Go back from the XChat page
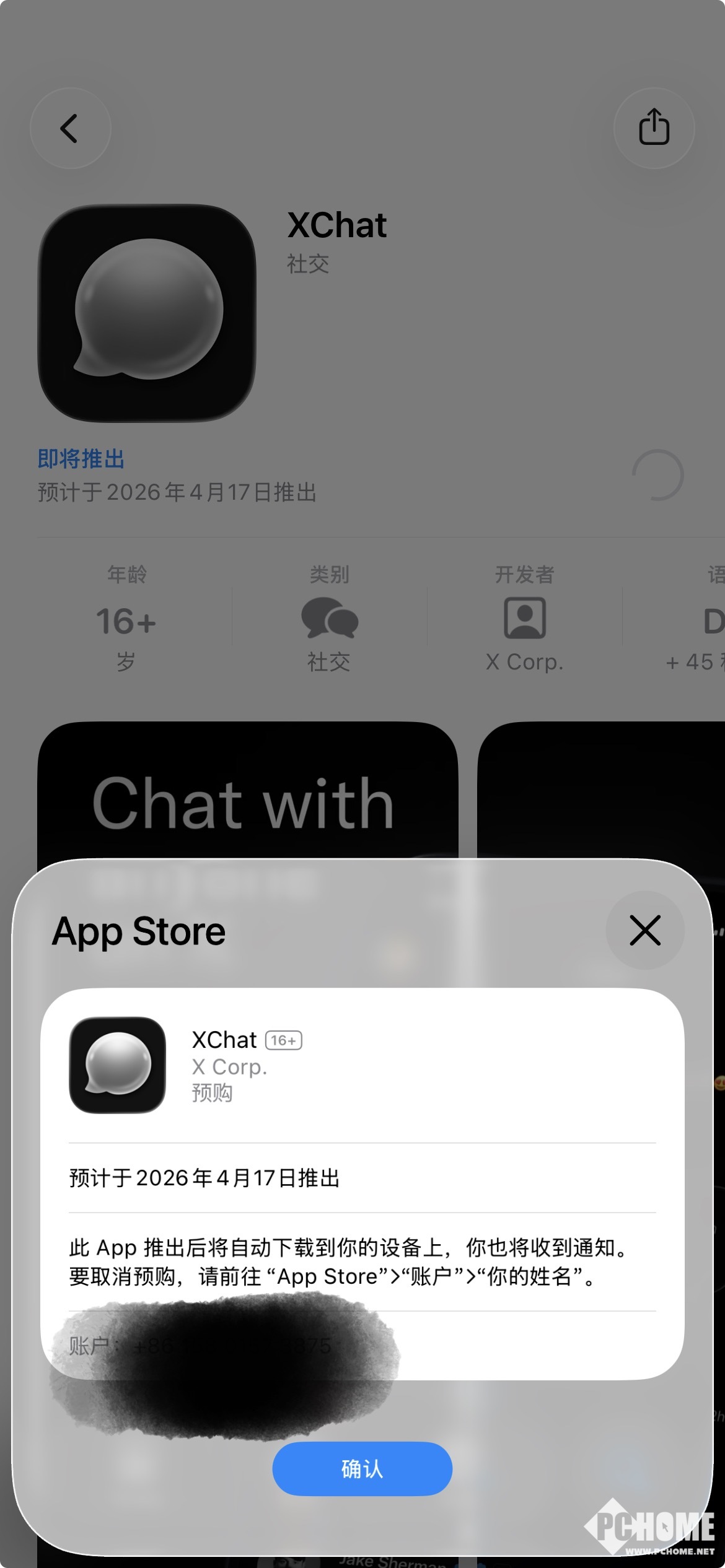 tap(70, 128)
